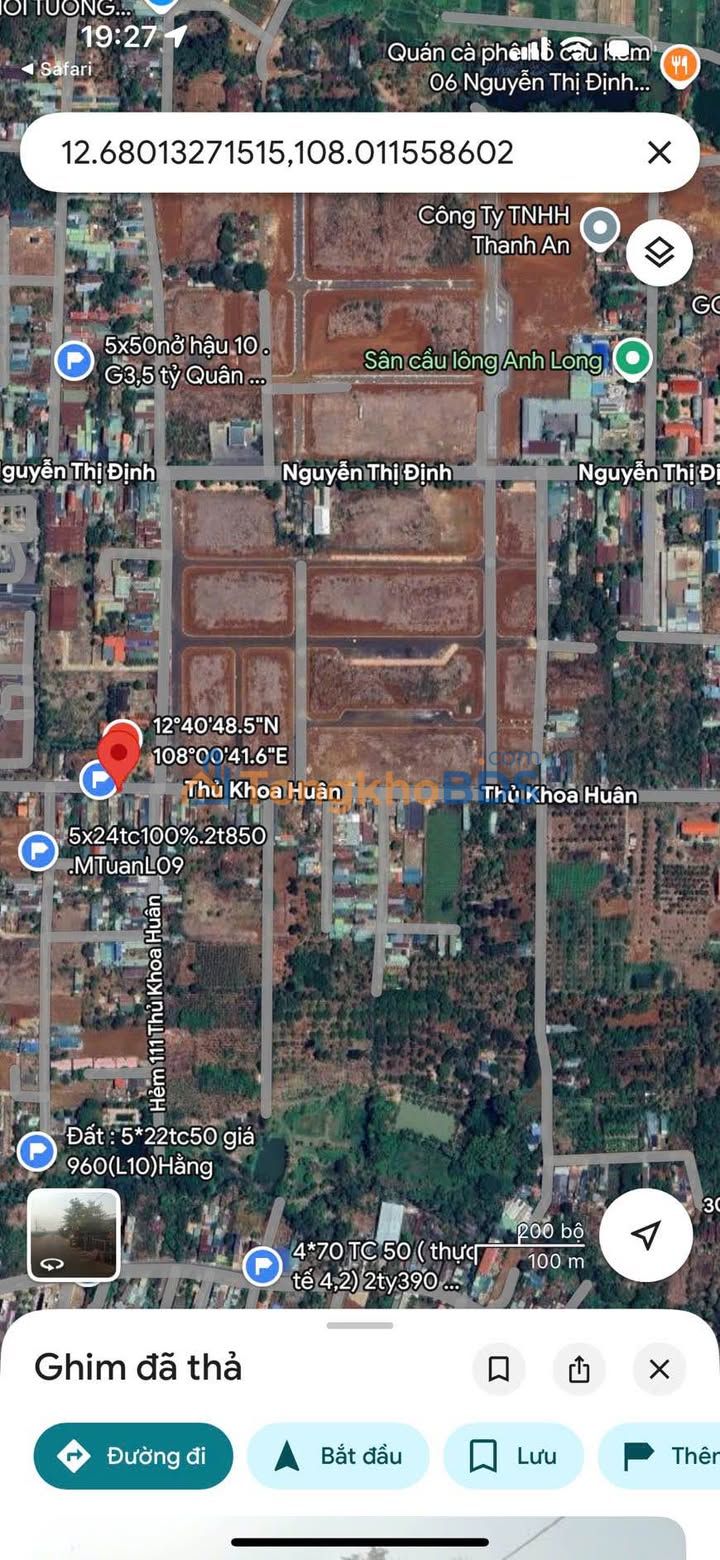The height and width of the screenshot is (1560, 720).
Task: Save the pin with the Lưu chip
Action: click(x=514, y=1456)
